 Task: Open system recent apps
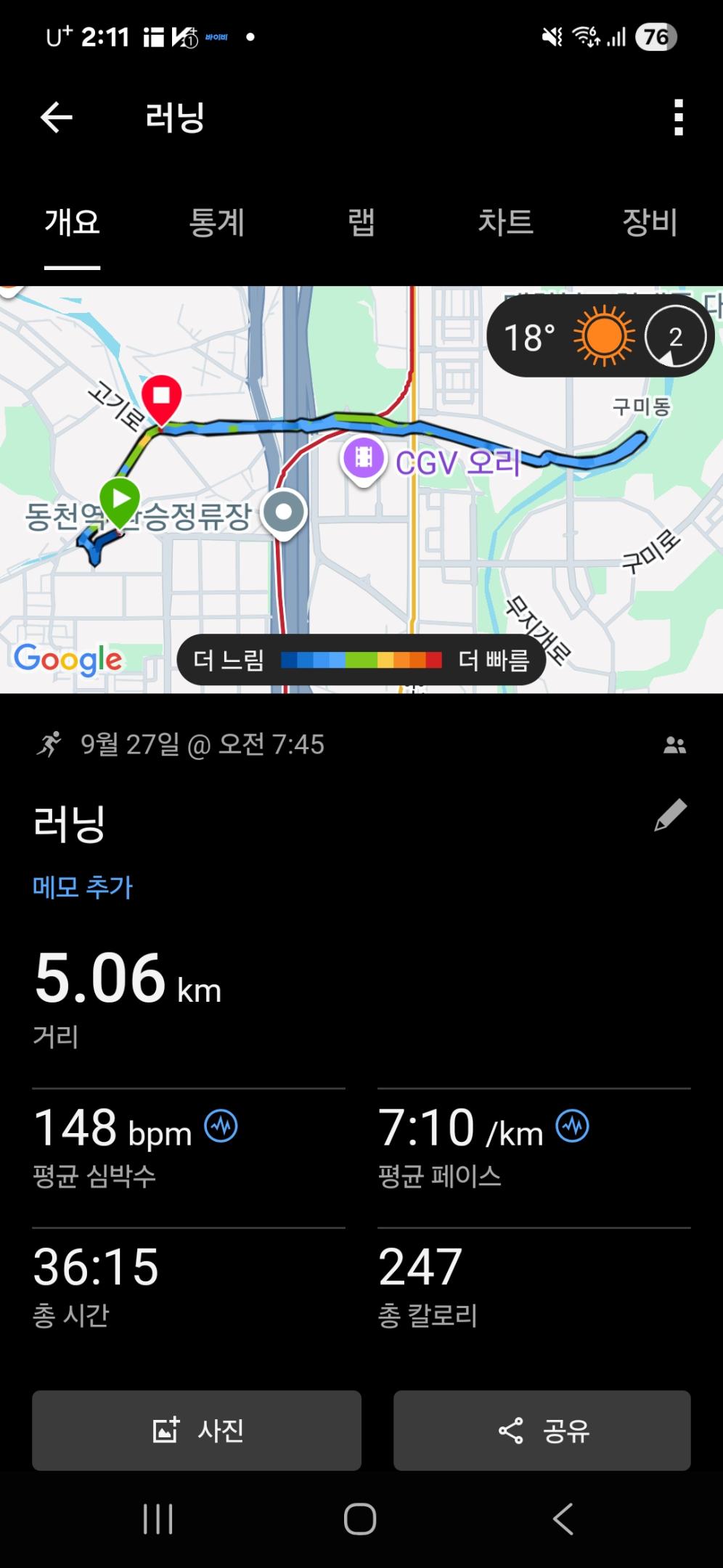[158, 1518]
